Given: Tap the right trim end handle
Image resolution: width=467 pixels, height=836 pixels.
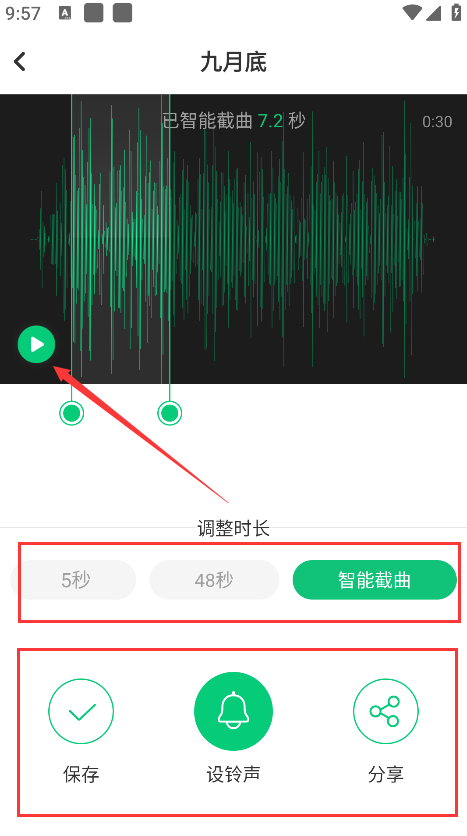Looking at the screenshot, I should point(170,413).
